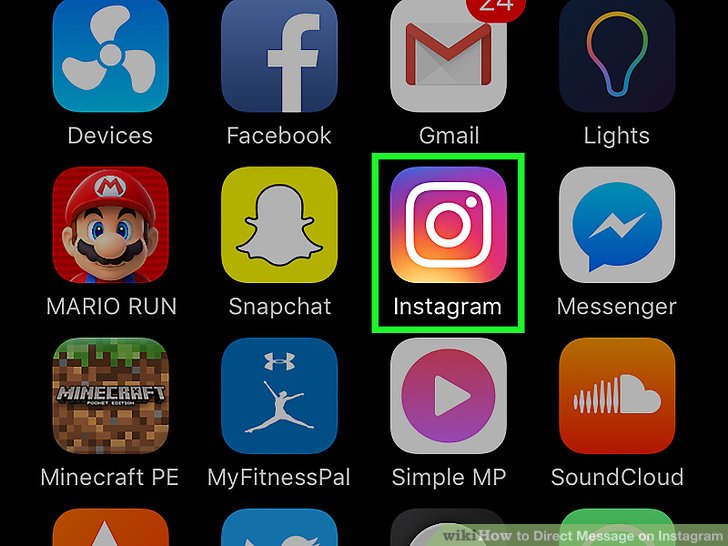Open MyFitnessPal
The height and width of the screenshot is (546, 728).
(279, 396)
